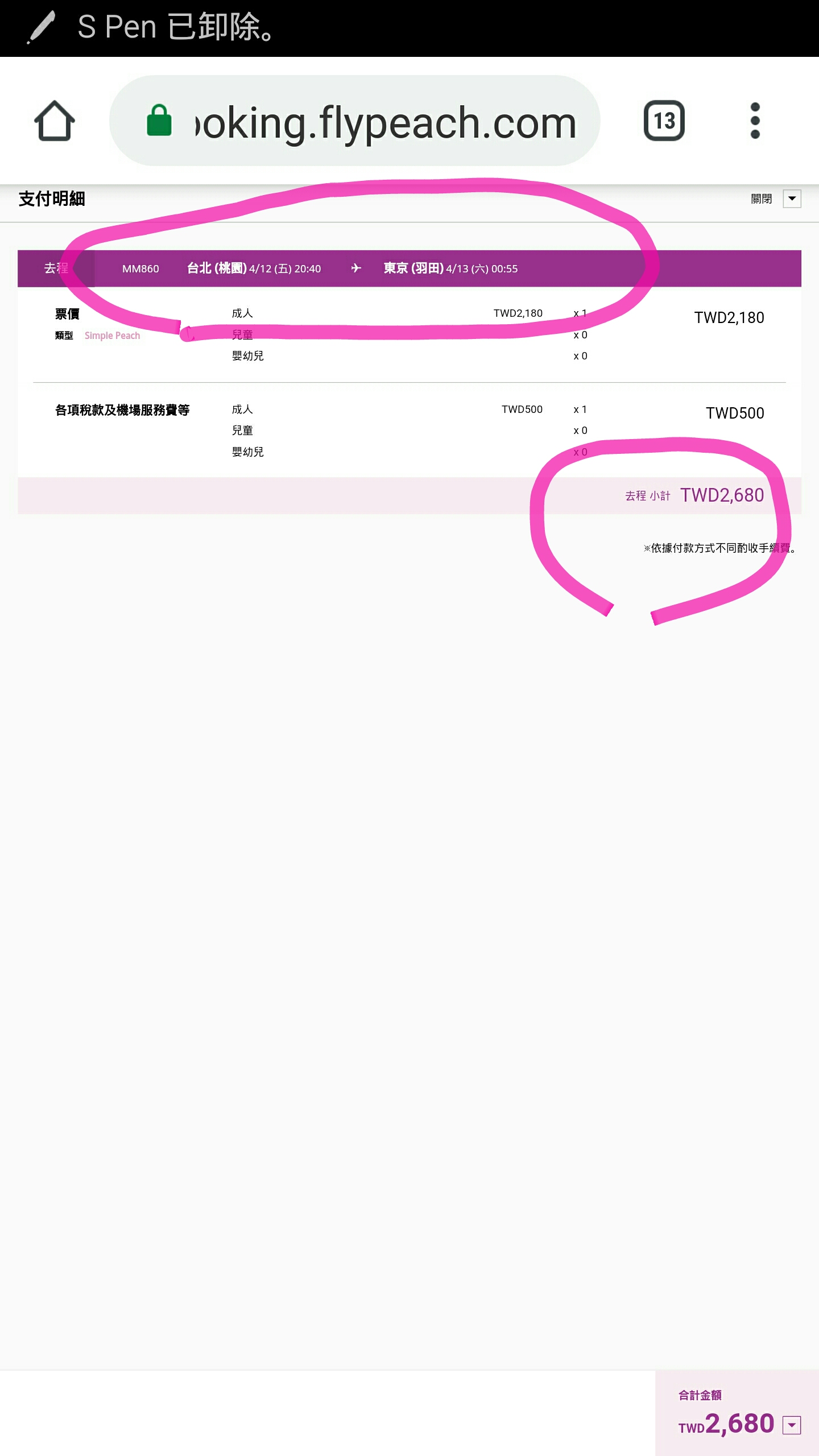Viewport: 819px width, 1456px height.
Task: Tap the flypeach.com address bar
Action: click(x=364, y=122)
